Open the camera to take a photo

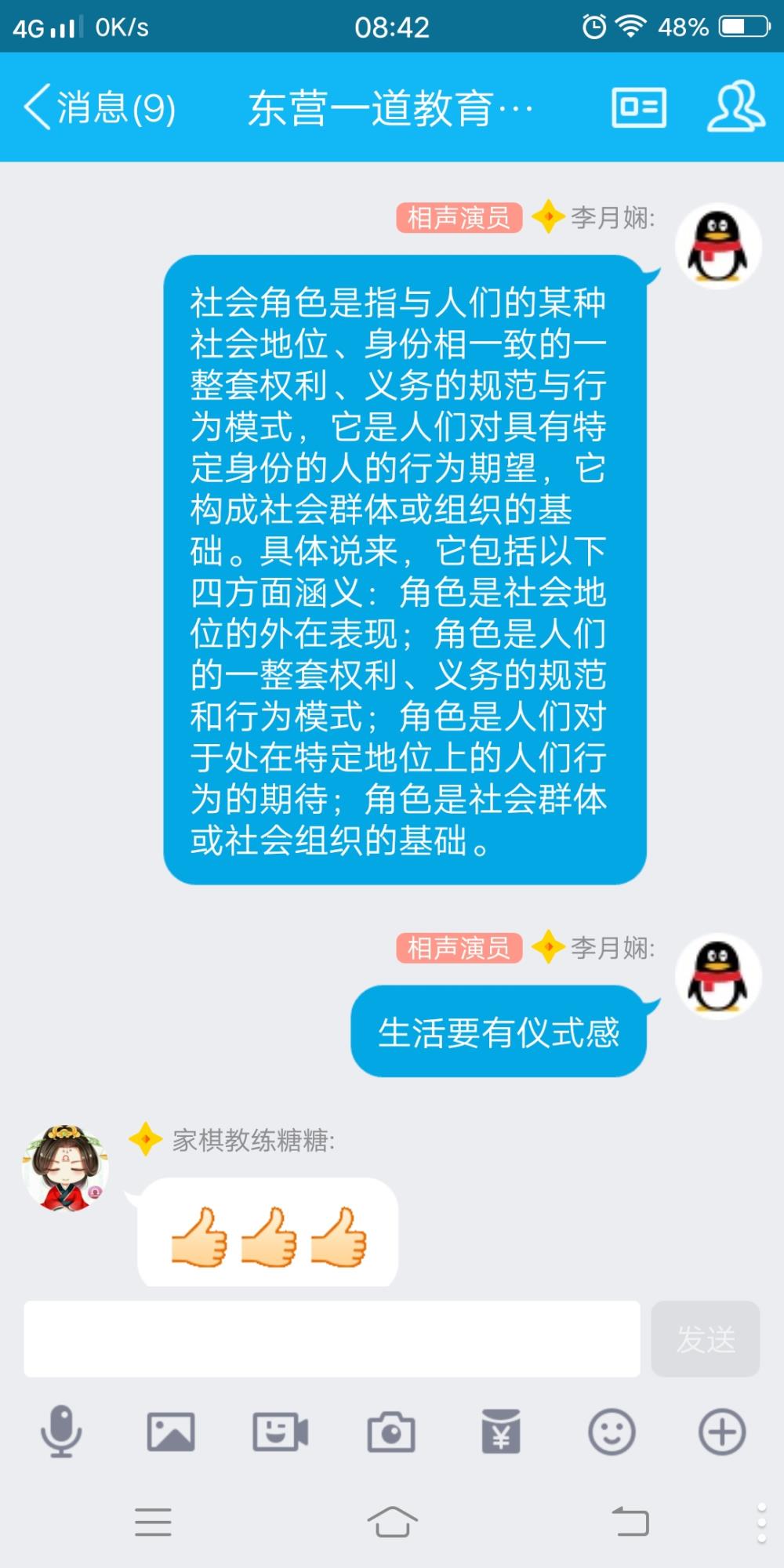pos(391,1432)
